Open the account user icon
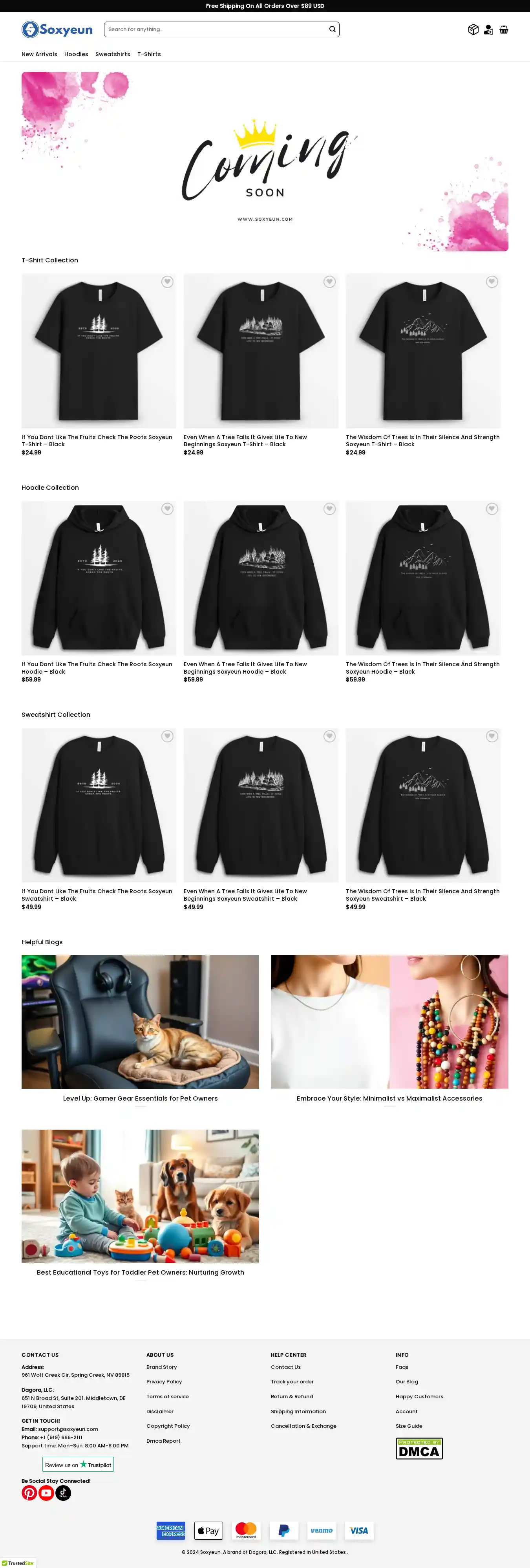This screenshot has height=1568, width=530. tap(488, 29)
